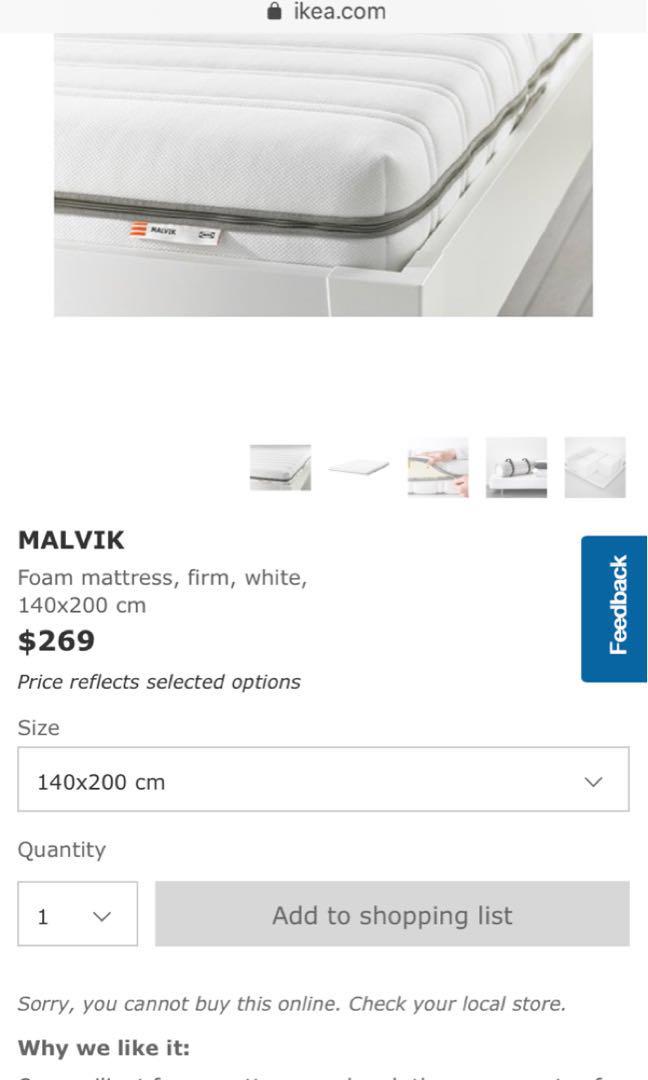Expand the Size dropdown showing 140x200 cm

(323, 780)
